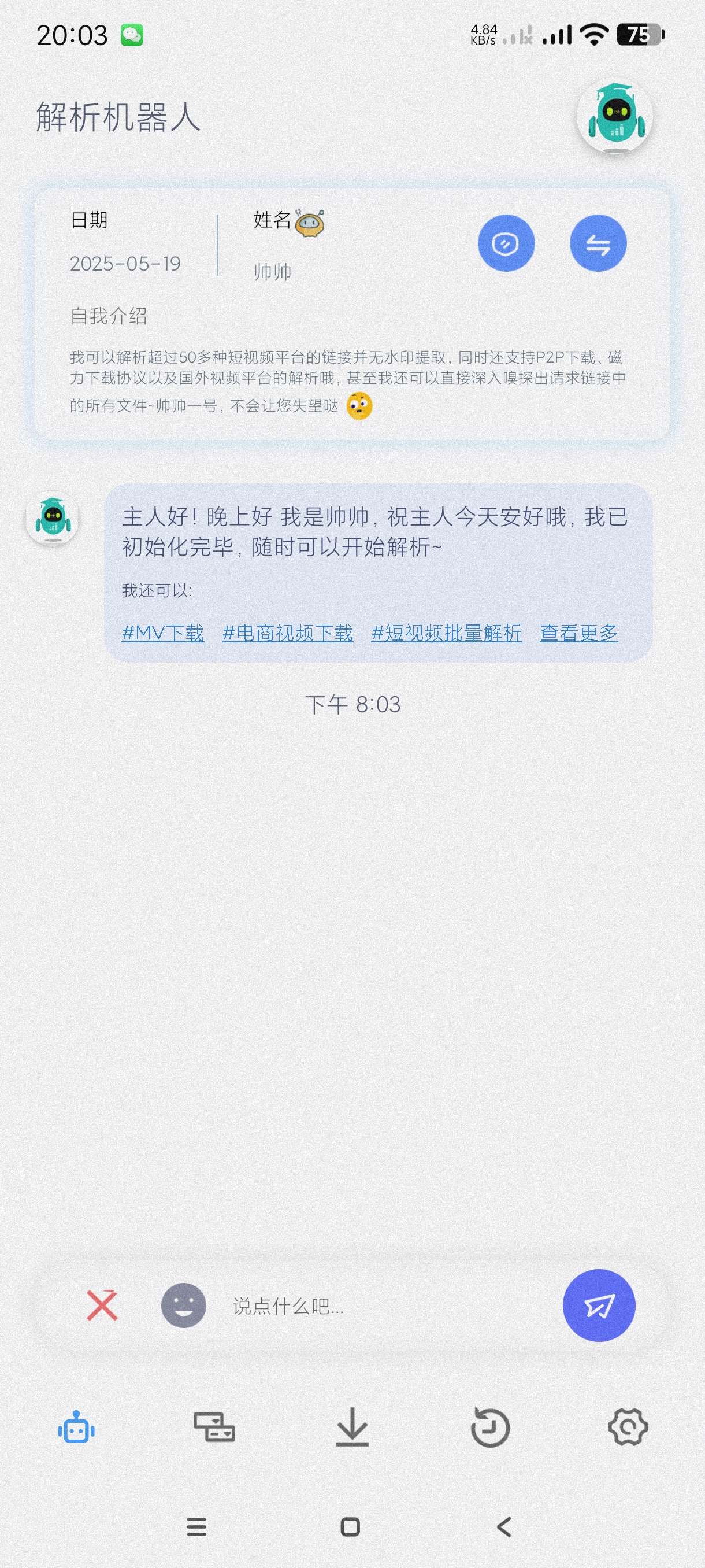Open the downloads tab
705x1568 pixels.
pos(352,1428)
